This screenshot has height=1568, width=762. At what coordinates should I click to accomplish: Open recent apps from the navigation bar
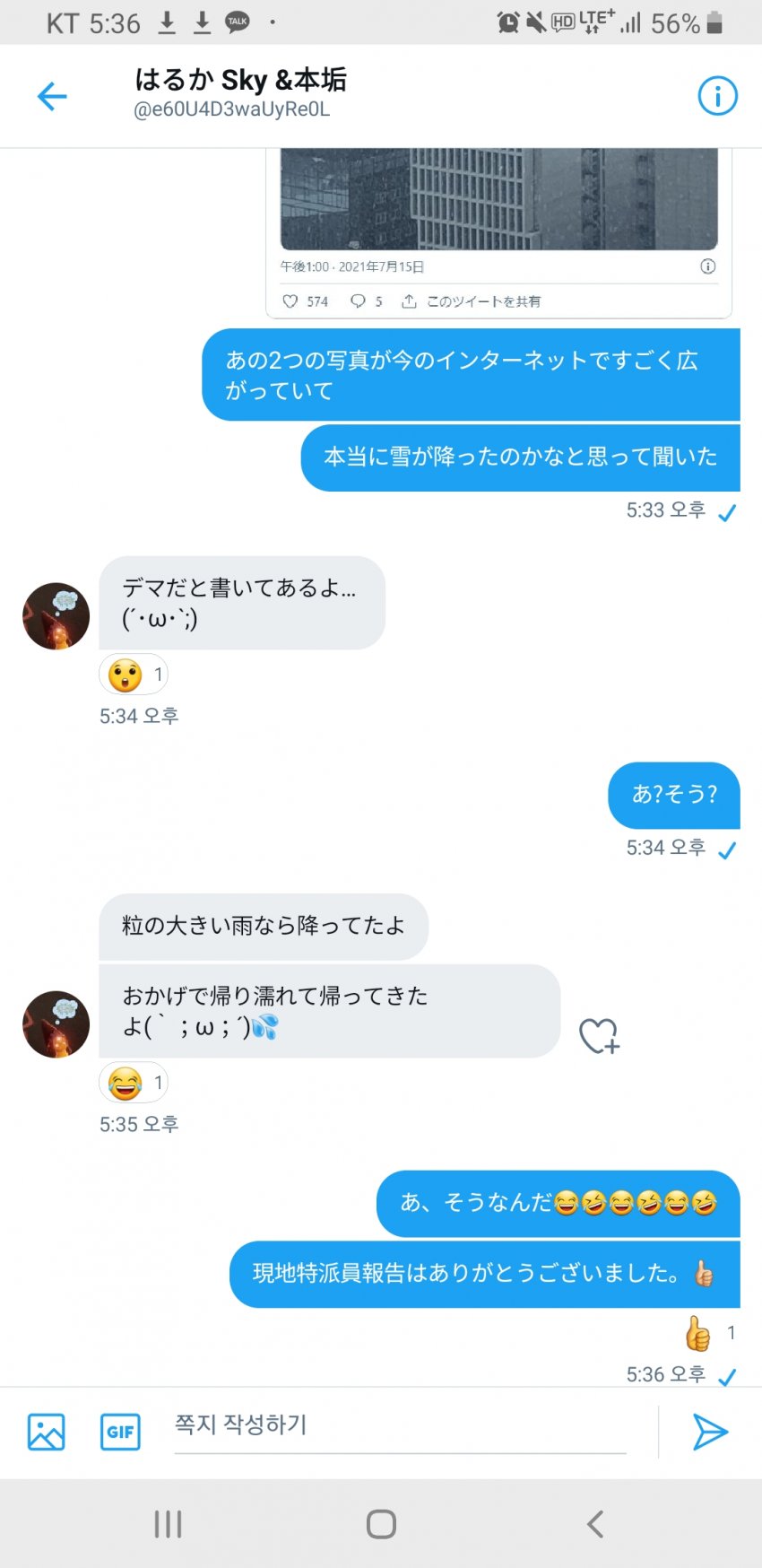[x=168, y=1524]
